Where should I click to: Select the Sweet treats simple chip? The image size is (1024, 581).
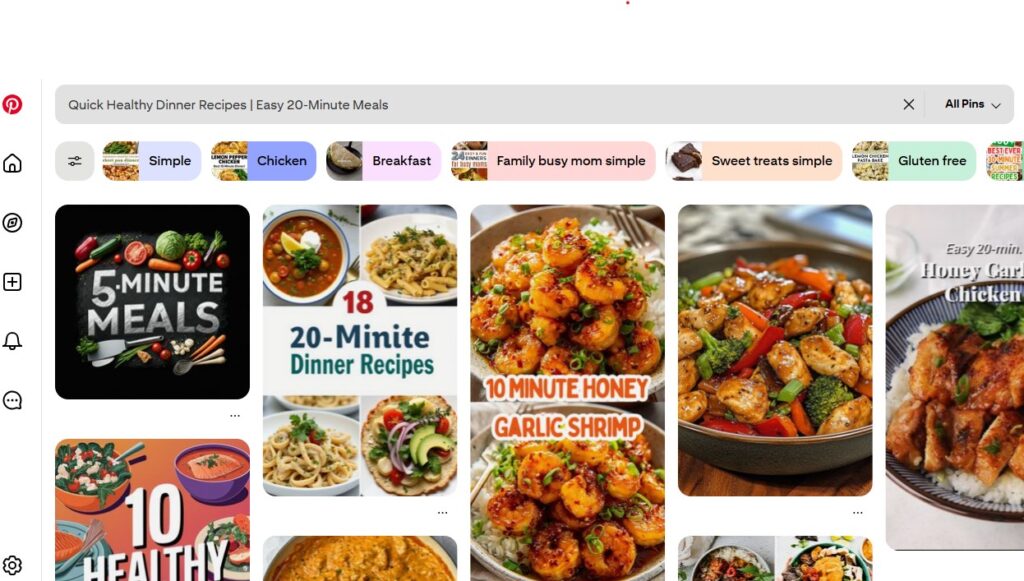pos(753,161)
